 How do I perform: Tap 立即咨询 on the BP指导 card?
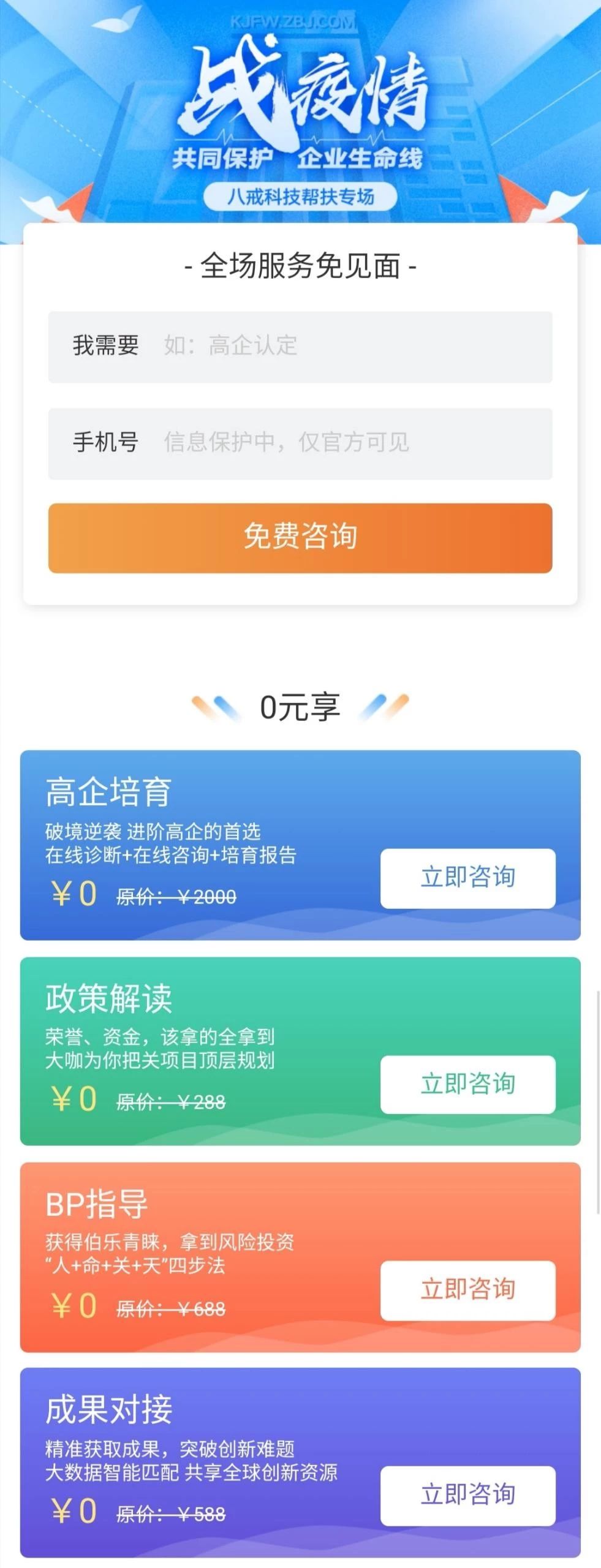(467, 1290)
